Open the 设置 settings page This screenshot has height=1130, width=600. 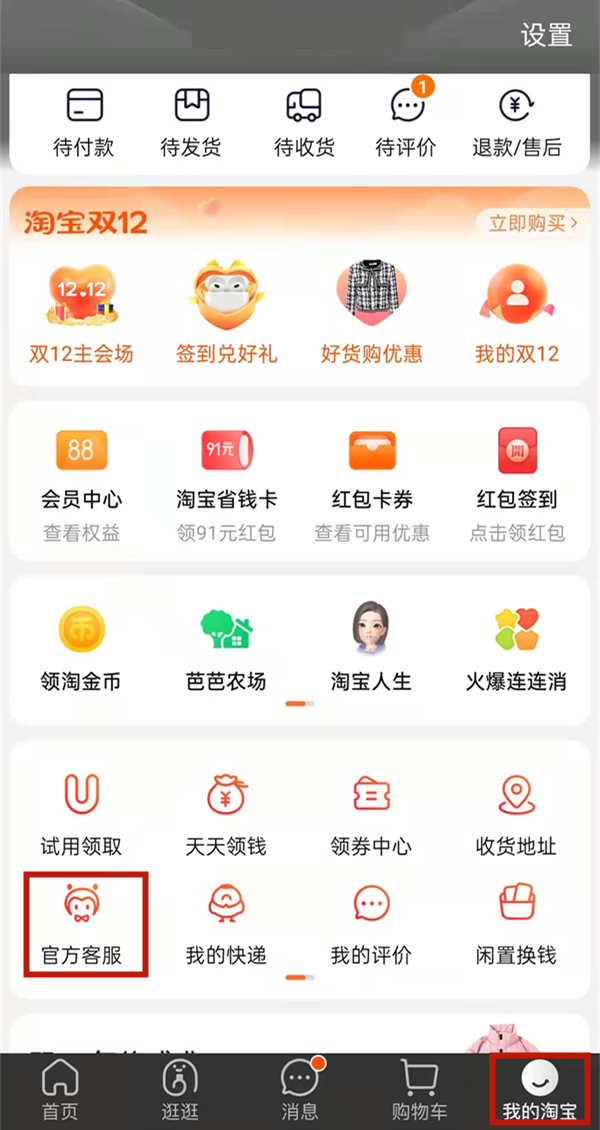[546, 35]
